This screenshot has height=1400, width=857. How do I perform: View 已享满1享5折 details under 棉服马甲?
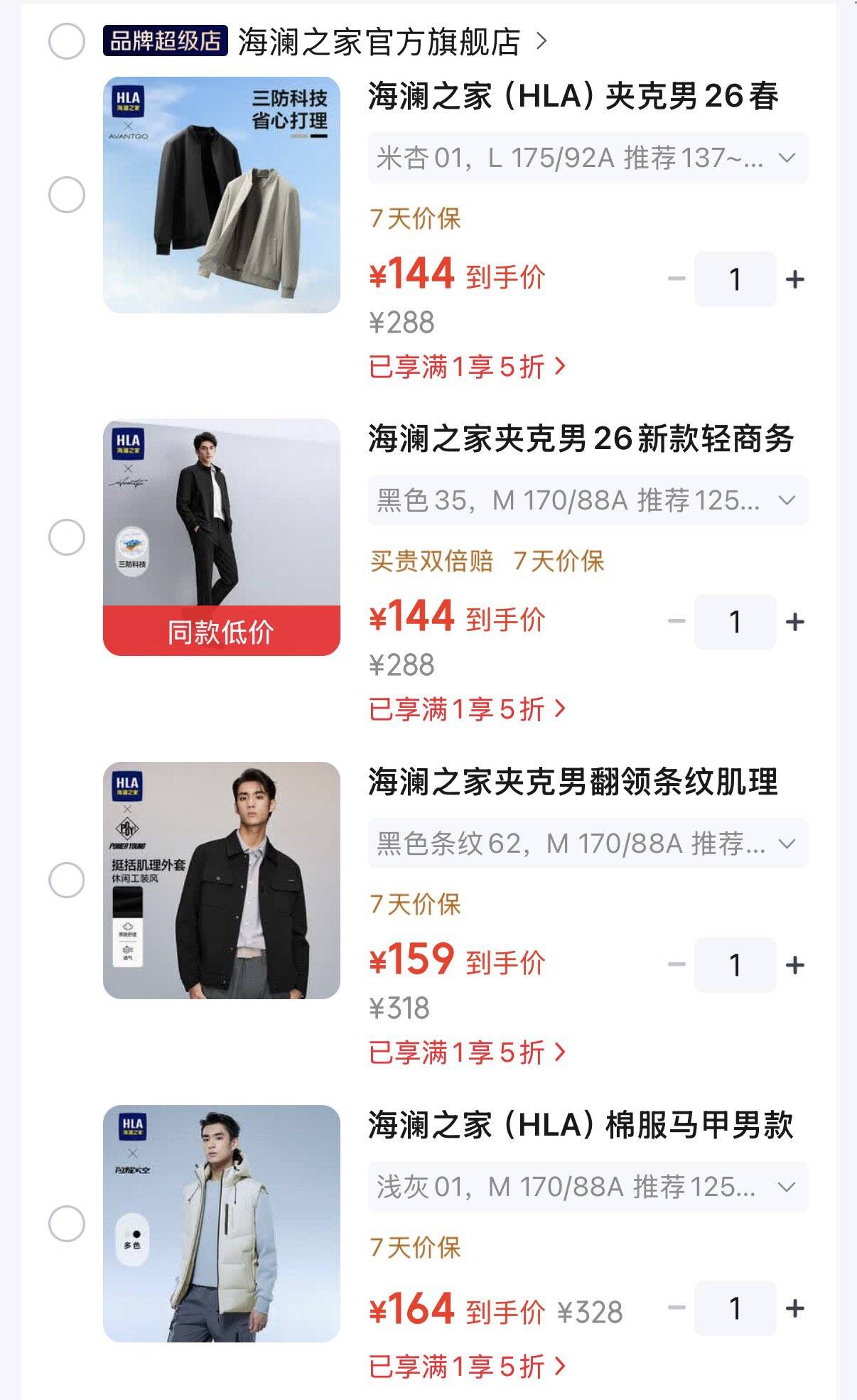pyautogui.click(x=468, y=1366)
